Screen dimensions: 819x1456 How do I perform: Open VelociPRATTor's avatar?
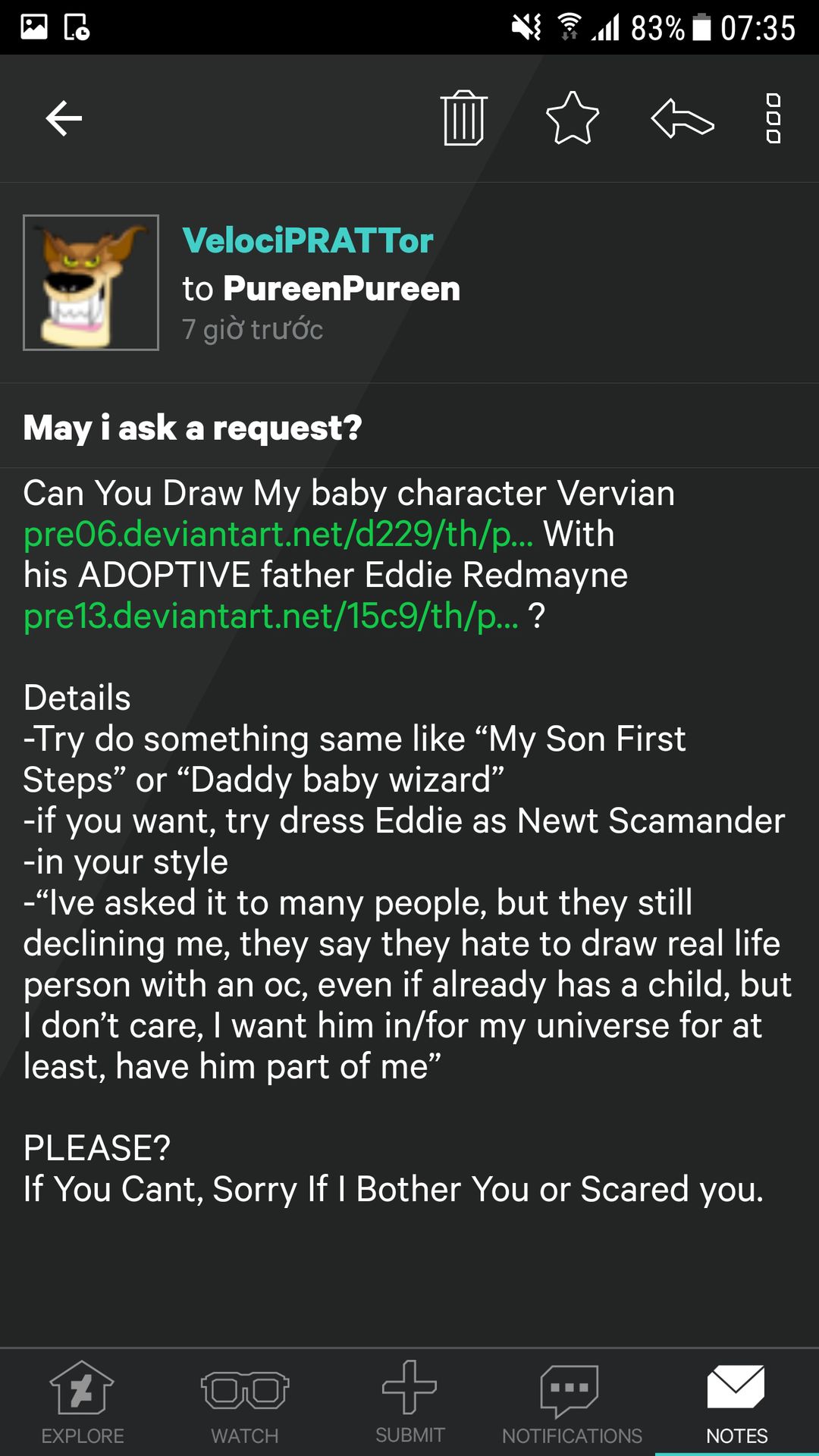tap(91, 283)
